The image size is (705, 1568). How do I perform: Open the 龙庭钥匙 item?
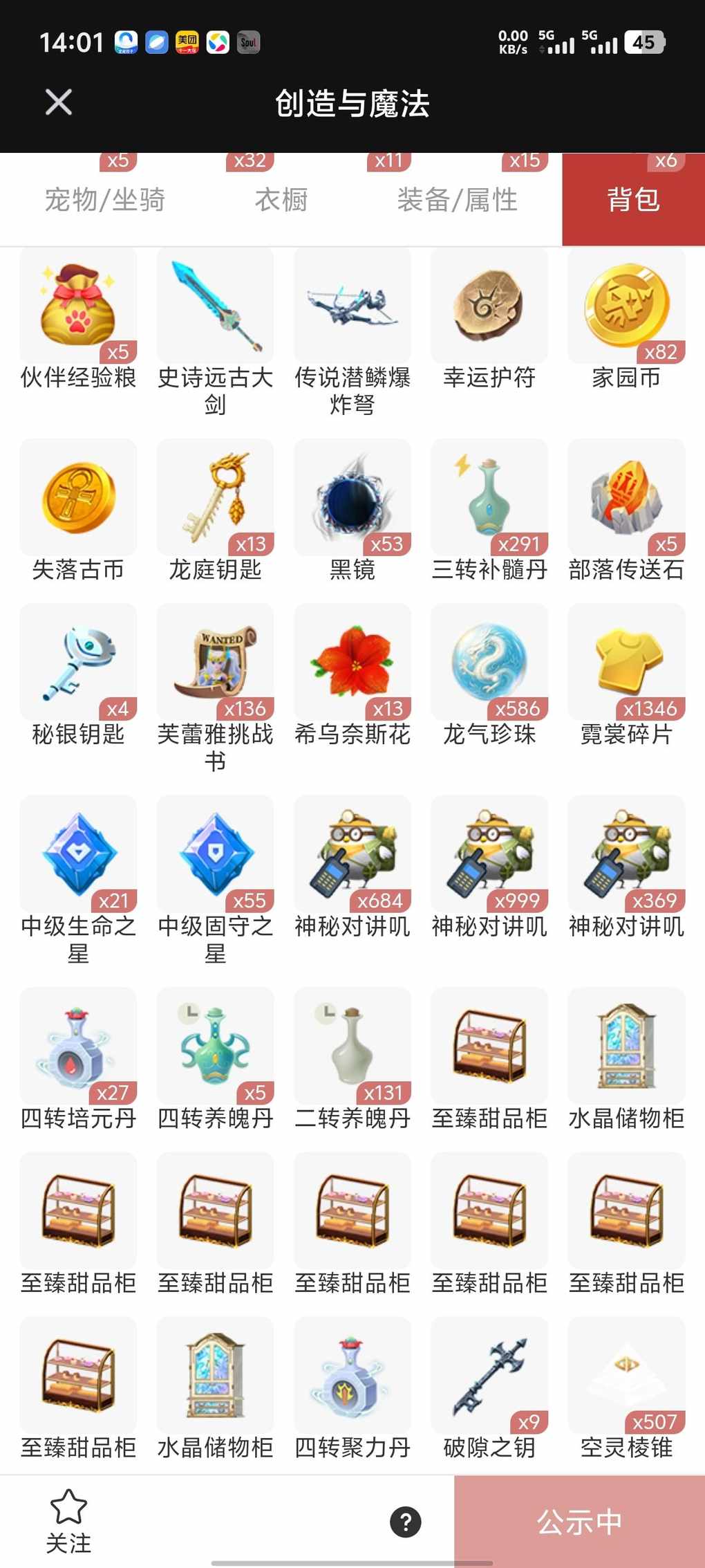pos(215,497)
